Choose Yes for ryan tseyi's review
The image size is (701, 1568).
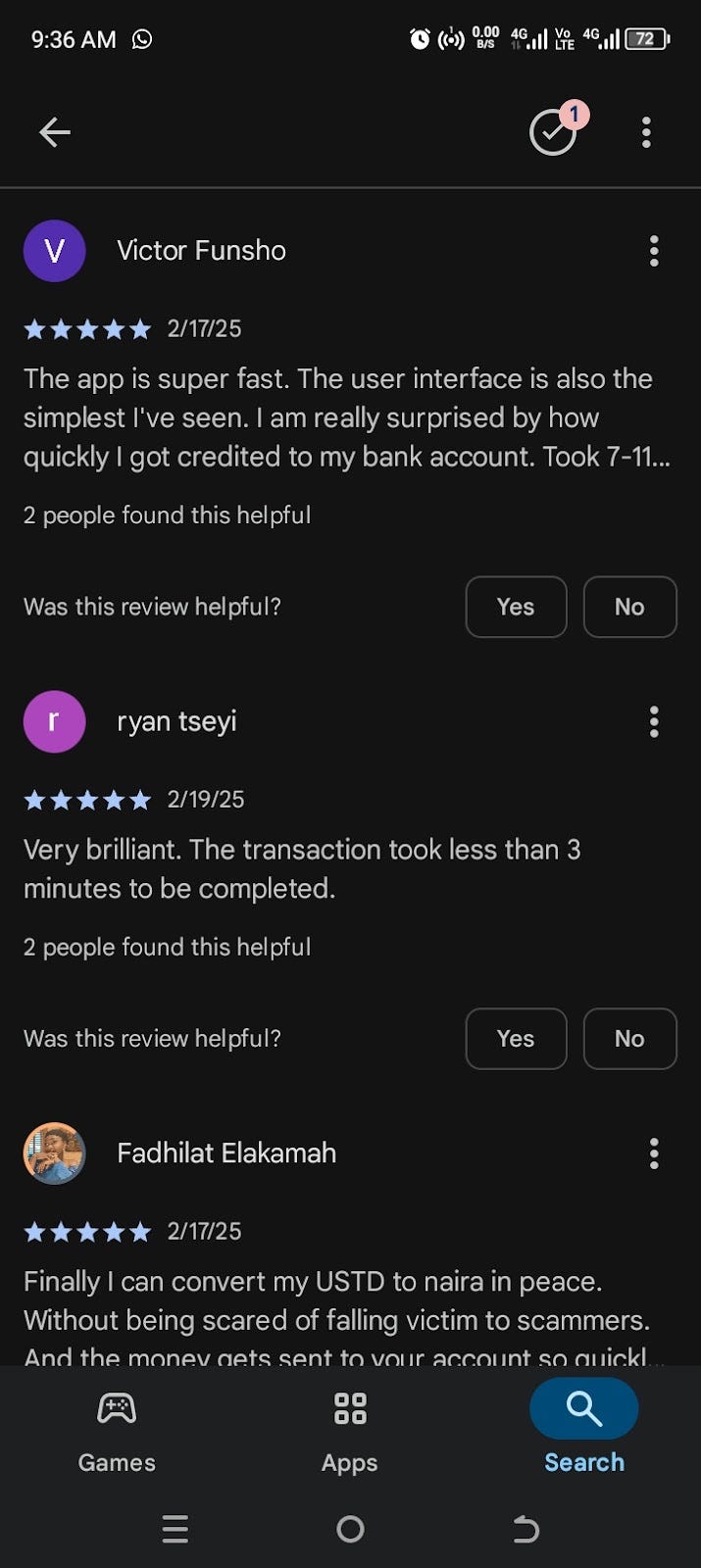pyautogui.click(x=516, y=1039)
